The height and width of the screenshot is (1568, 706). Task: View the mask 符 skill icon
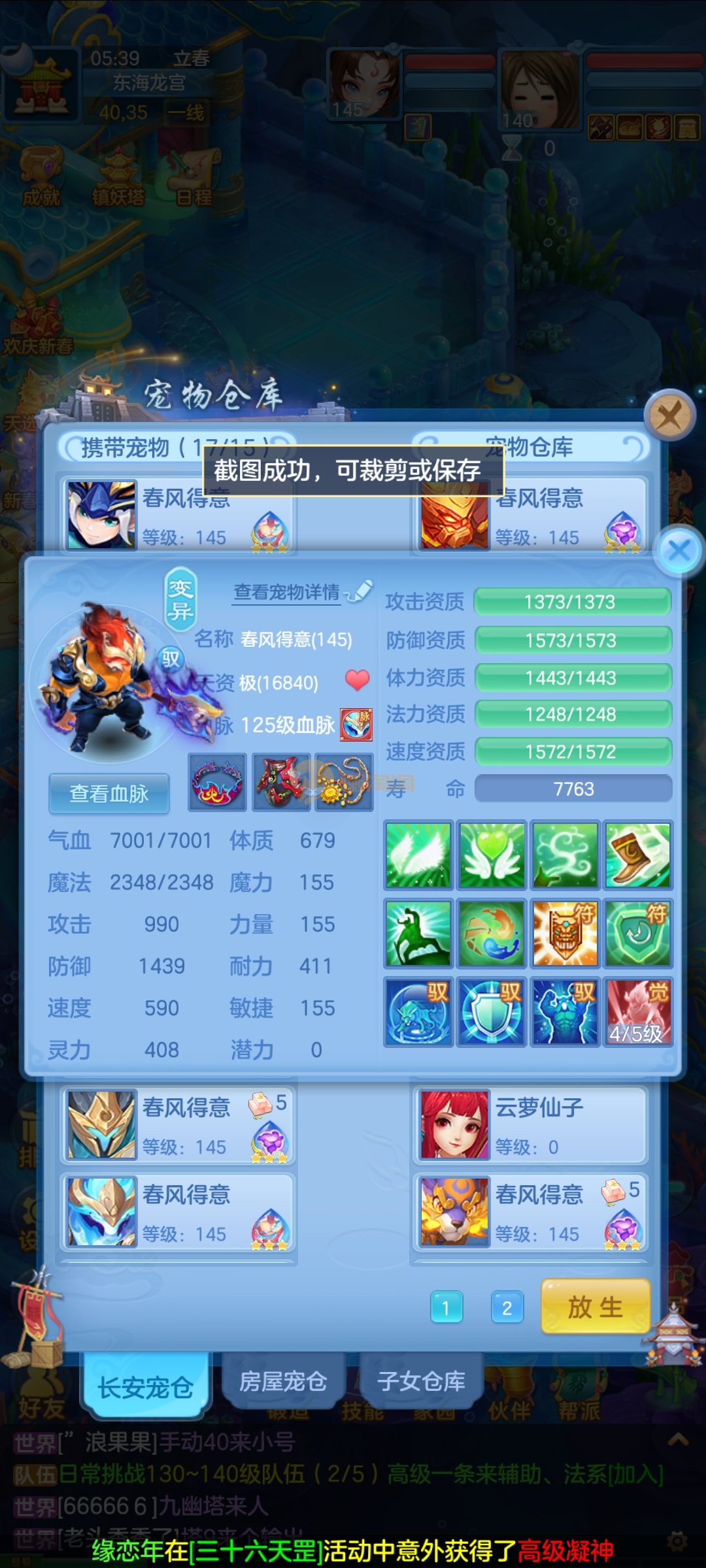565,933
